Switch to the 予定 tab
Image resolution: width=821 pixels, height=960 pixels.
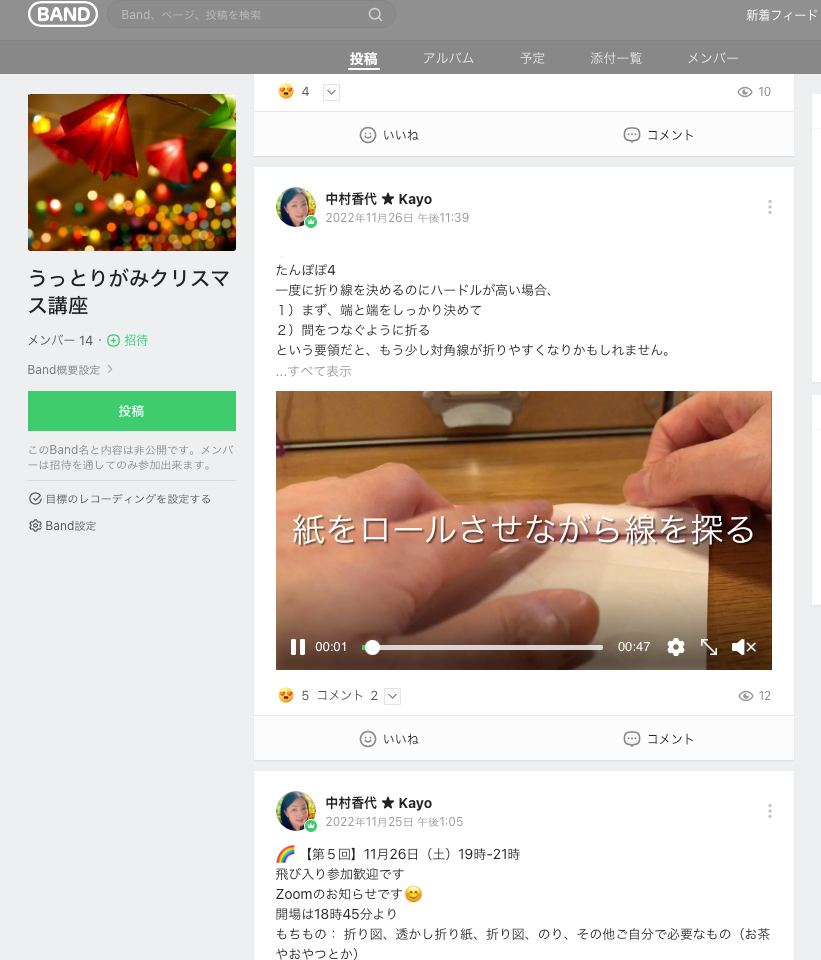click(x=532, y=58)
